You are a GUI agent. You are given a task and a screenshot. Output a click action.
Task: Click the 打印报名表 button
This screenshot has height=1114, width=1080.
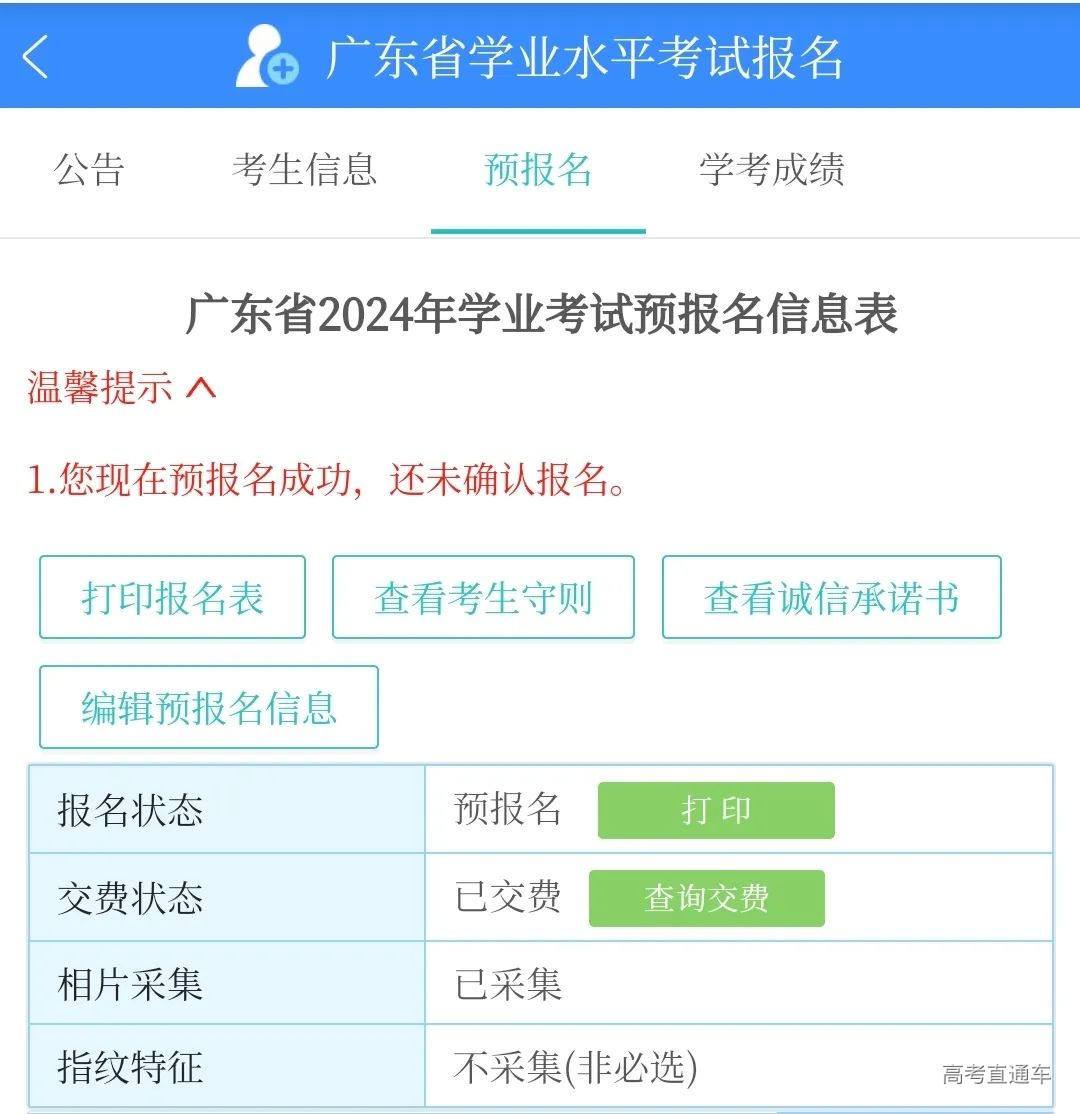[x=171, y=597]
